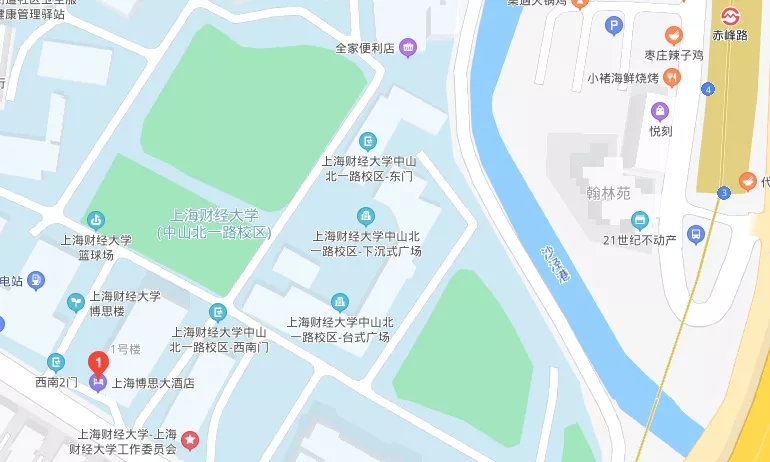
Task: Open the 全家便利店 map marker
Action: (407, 47)
